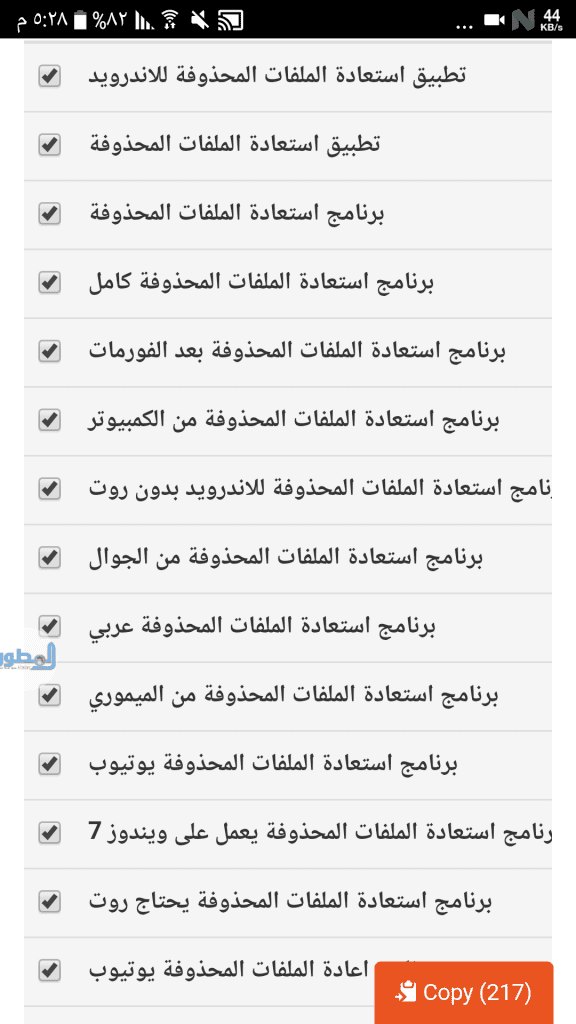
Task: Uncheck the keyword ending من الميموري
Action: 50,696
